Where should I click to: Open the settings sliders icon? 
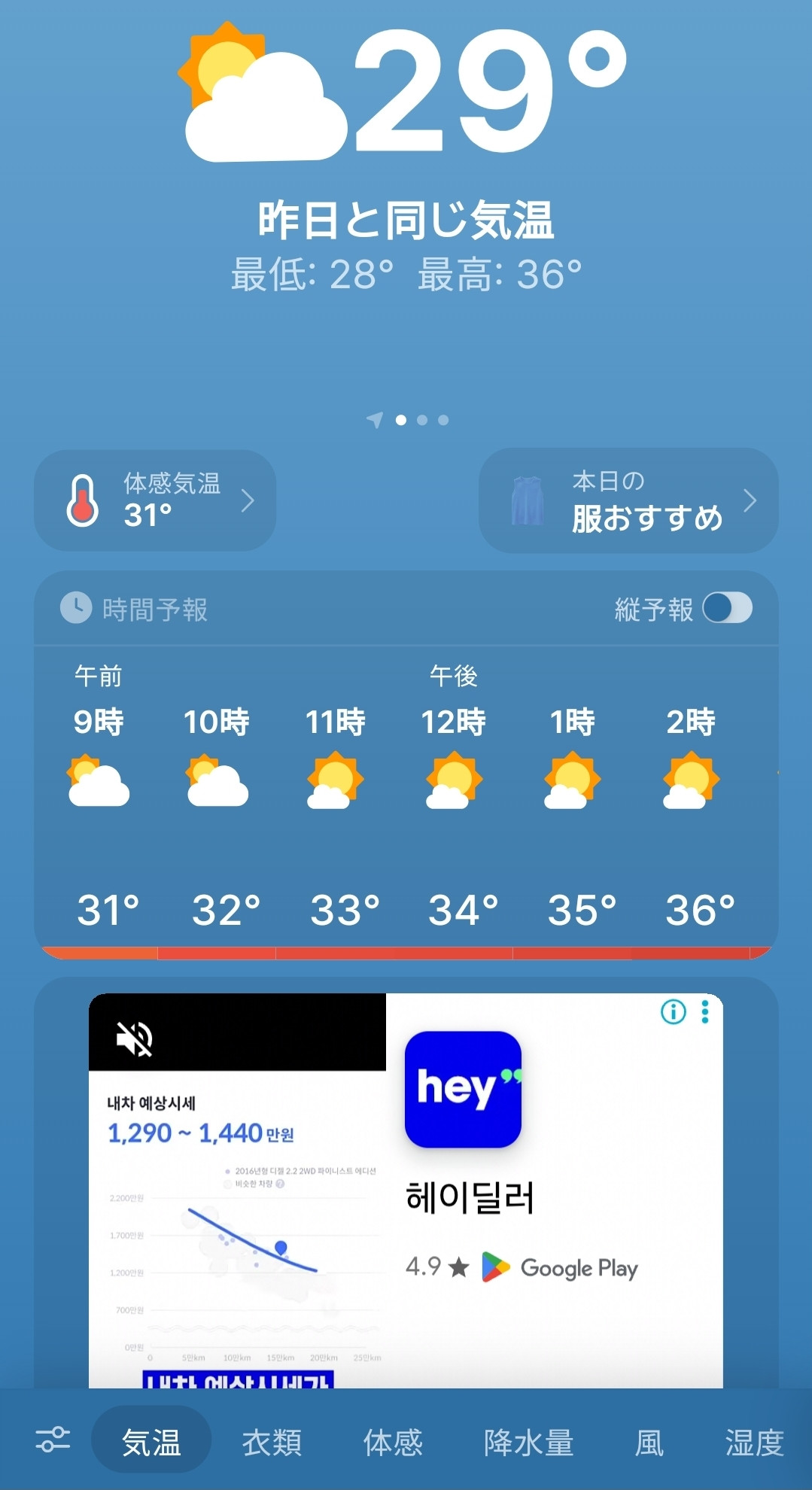coord(53,1440)
